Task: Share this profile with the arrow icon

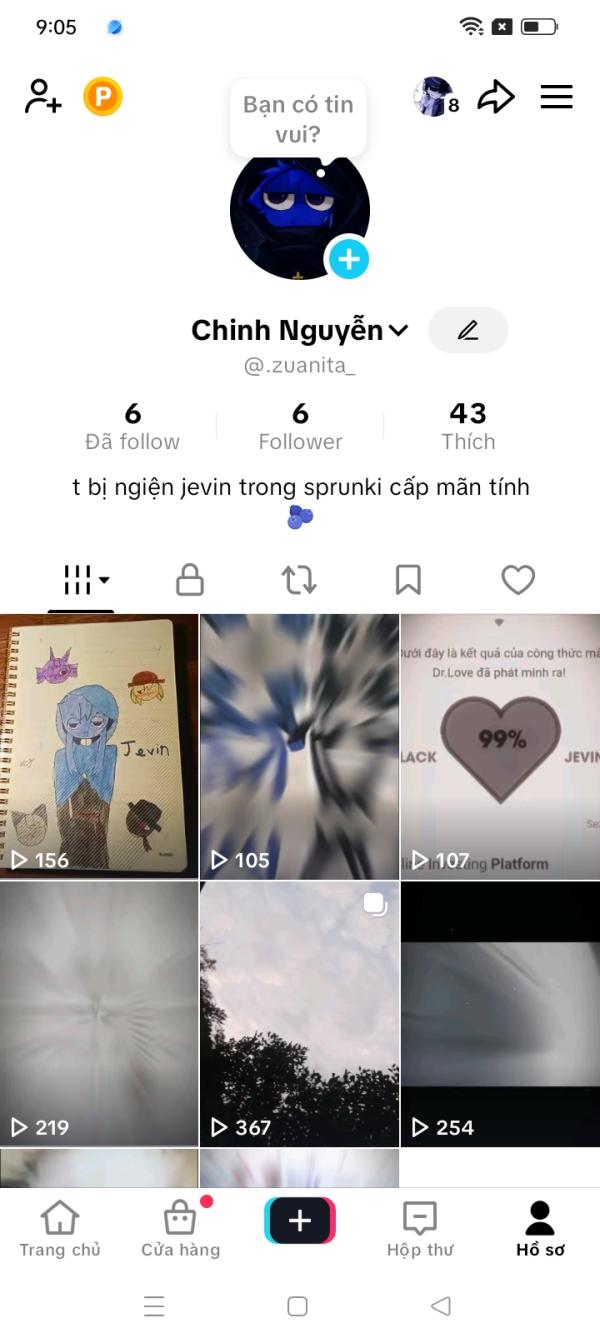Action: pos(495,97)
